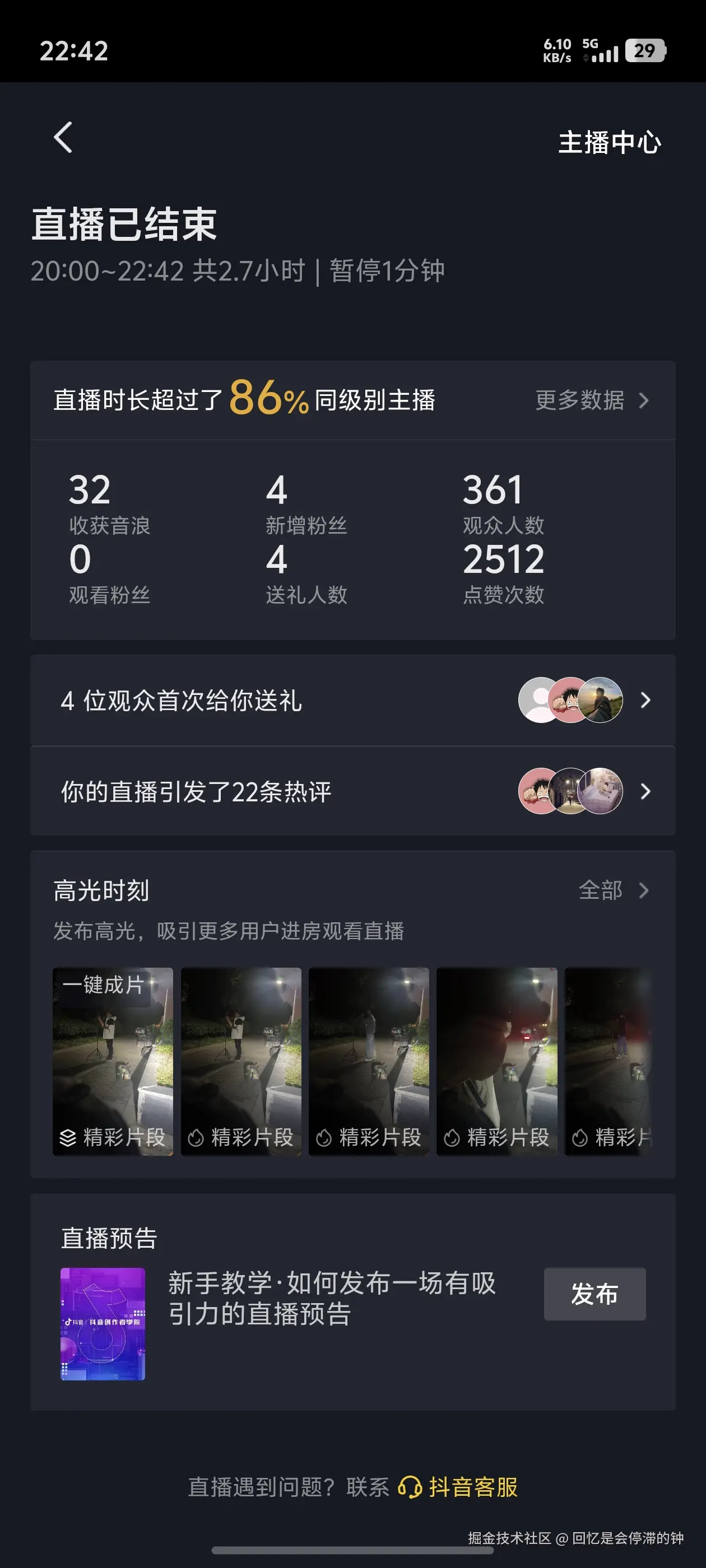Tap the first gift-sender avatar icon
The width and height of the screenshot is (706, 1568).
[535, 700]
